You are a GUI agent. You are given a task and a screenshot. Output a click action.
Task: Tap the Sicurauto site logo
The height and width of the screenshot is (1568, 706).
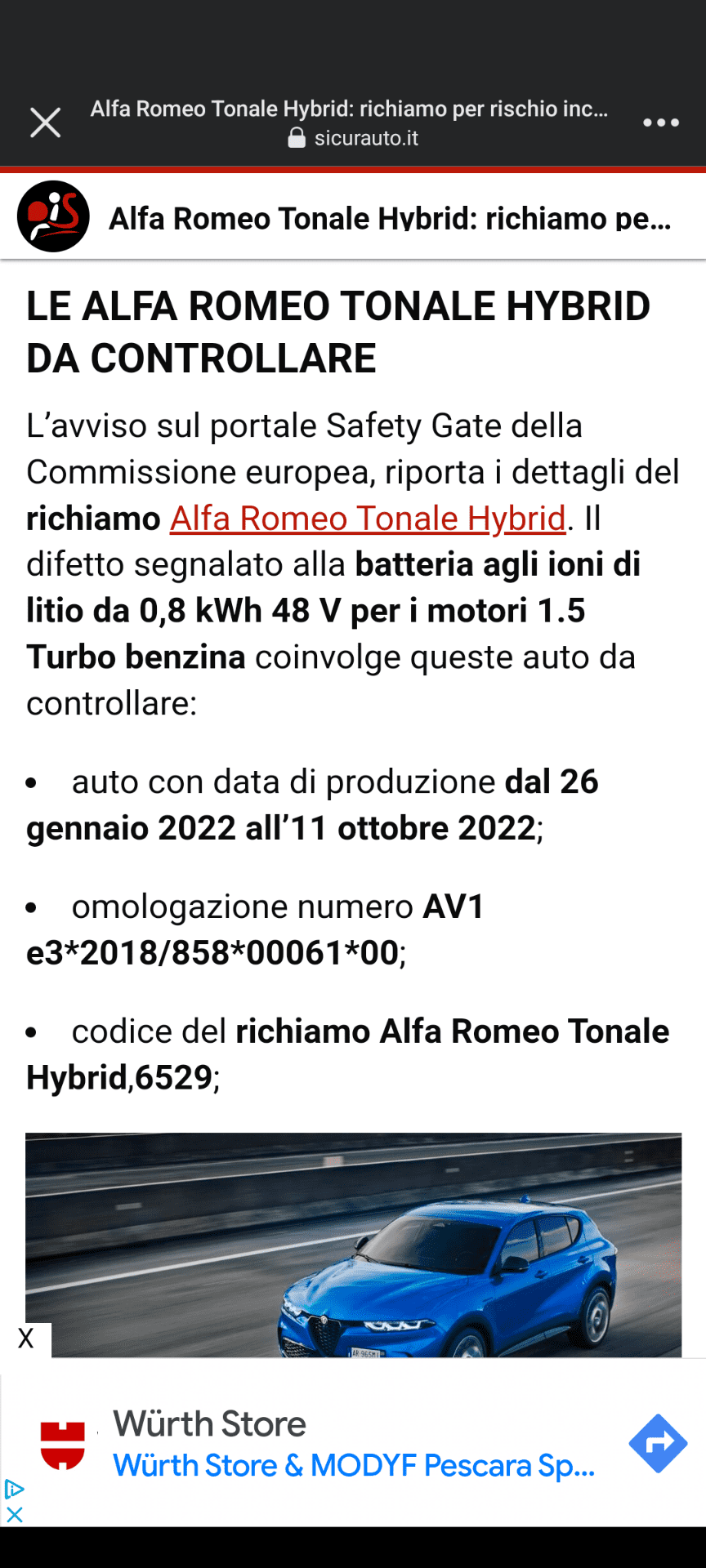pyautogui.click(x=53, y=216)
